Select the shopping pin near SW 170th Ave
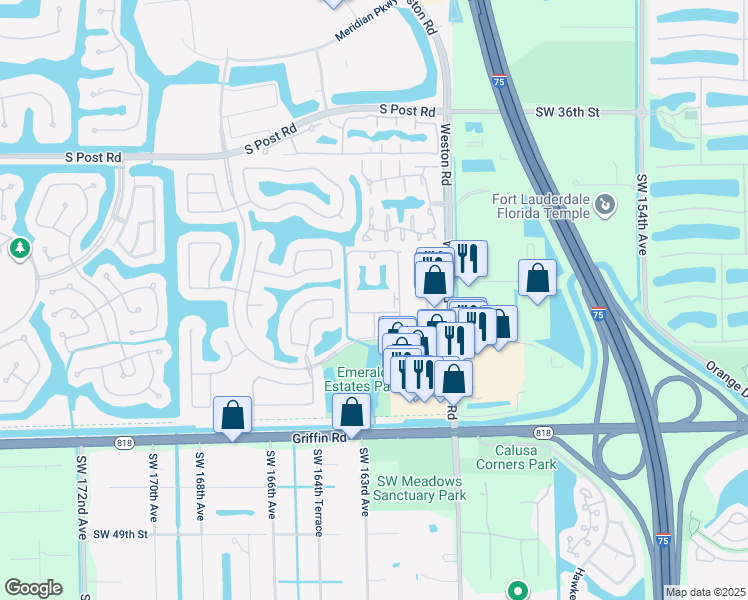 click(232, 415)
